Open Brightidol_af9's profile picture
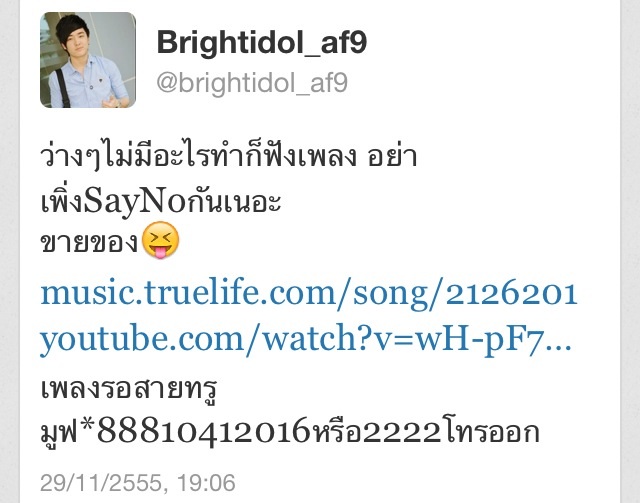The width and height of the screenshot is (640, 503). 88,60
